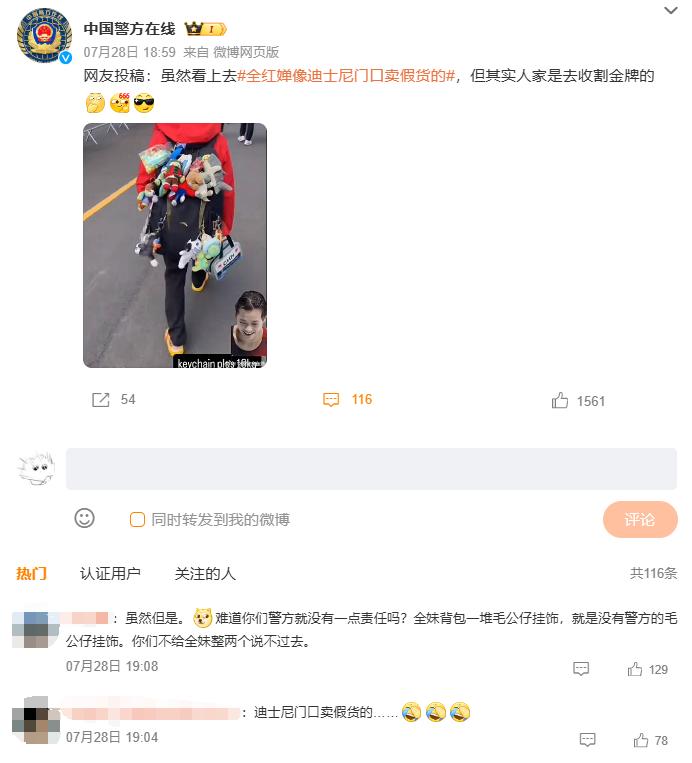Submit with the 评论 button
The height and width of the screenshot is (763, 692).
(x=640, y=520)
